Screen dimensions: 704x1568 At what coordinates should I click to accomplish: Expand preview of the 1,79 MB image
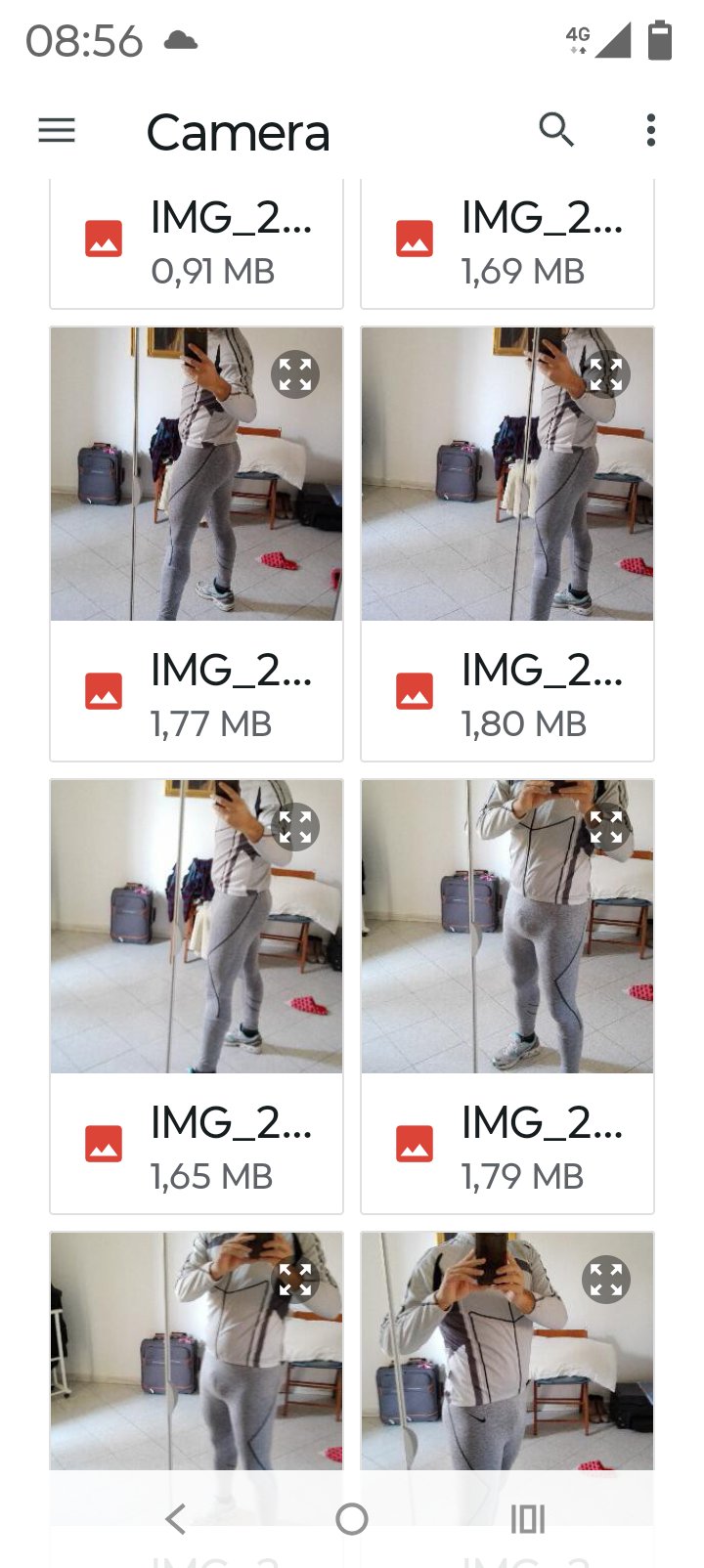(606, 827)
